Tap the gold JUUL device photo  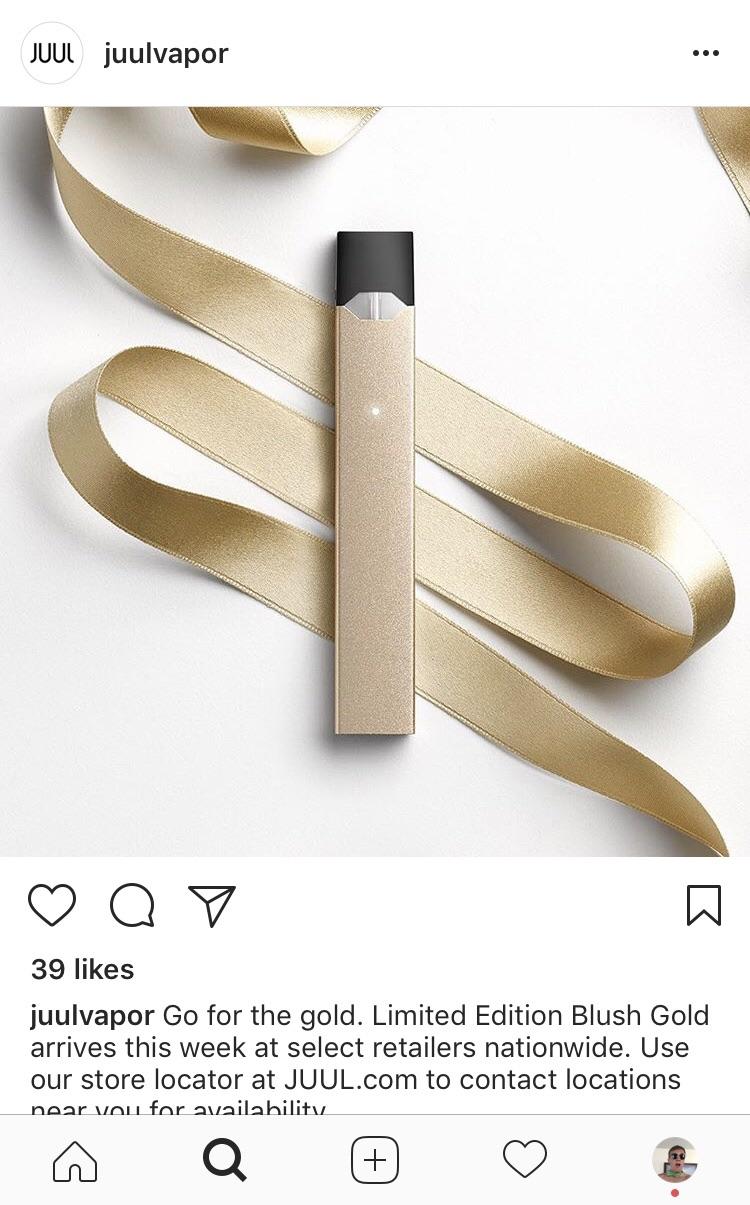tap(375, 480)
